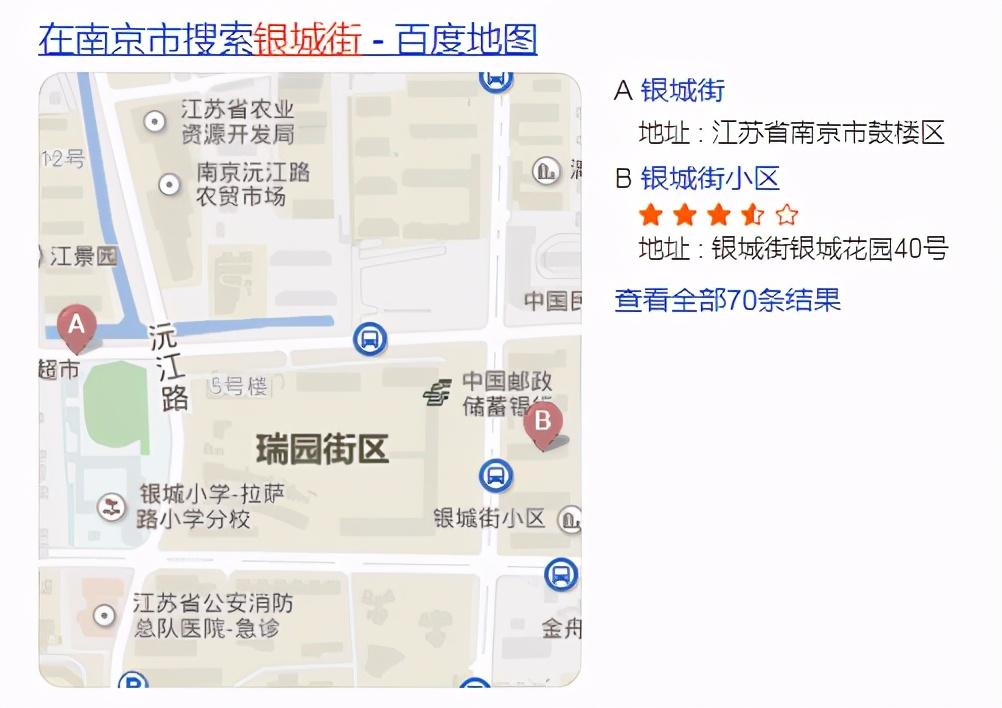The height and width of the screenshot is (708, 1002).
Task: View all 70 results link
Action: pyautogui.click(x=727, y=300)
